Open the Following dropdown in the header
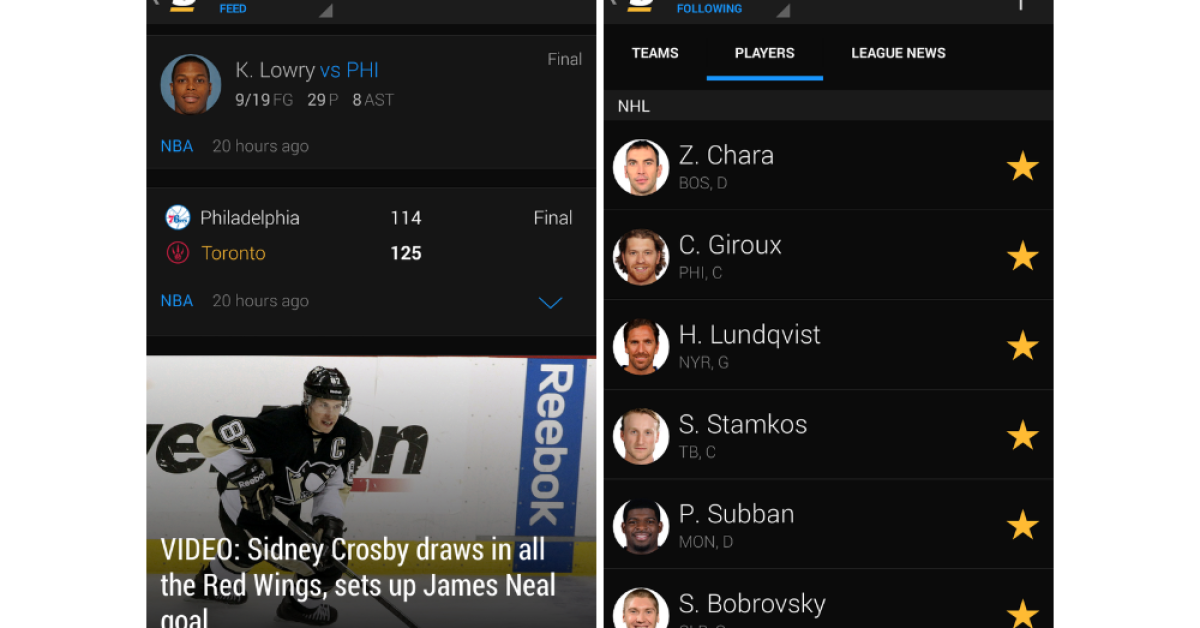Screen dimensions: 1200x628 (x=730, y=9)
